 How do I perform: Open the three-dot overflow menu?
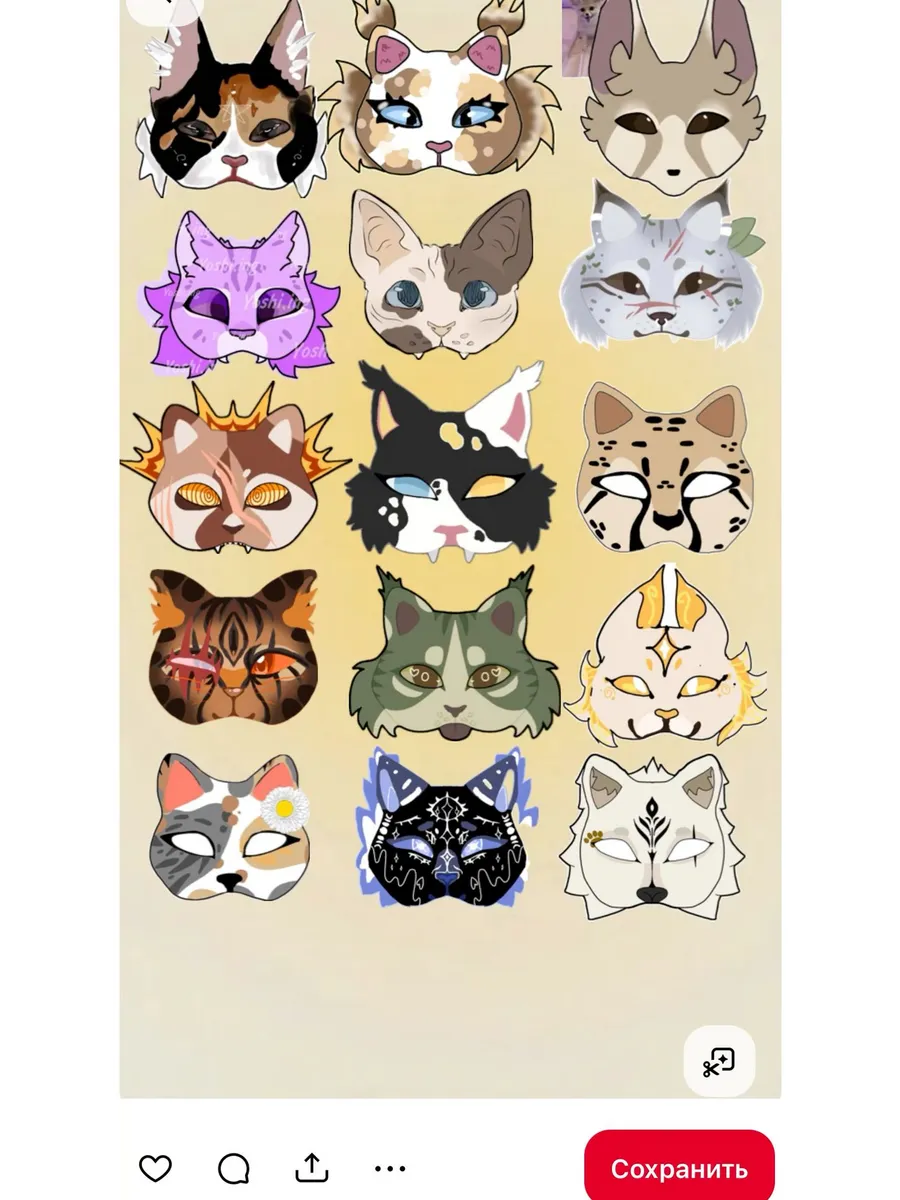tap(390, 1167)
